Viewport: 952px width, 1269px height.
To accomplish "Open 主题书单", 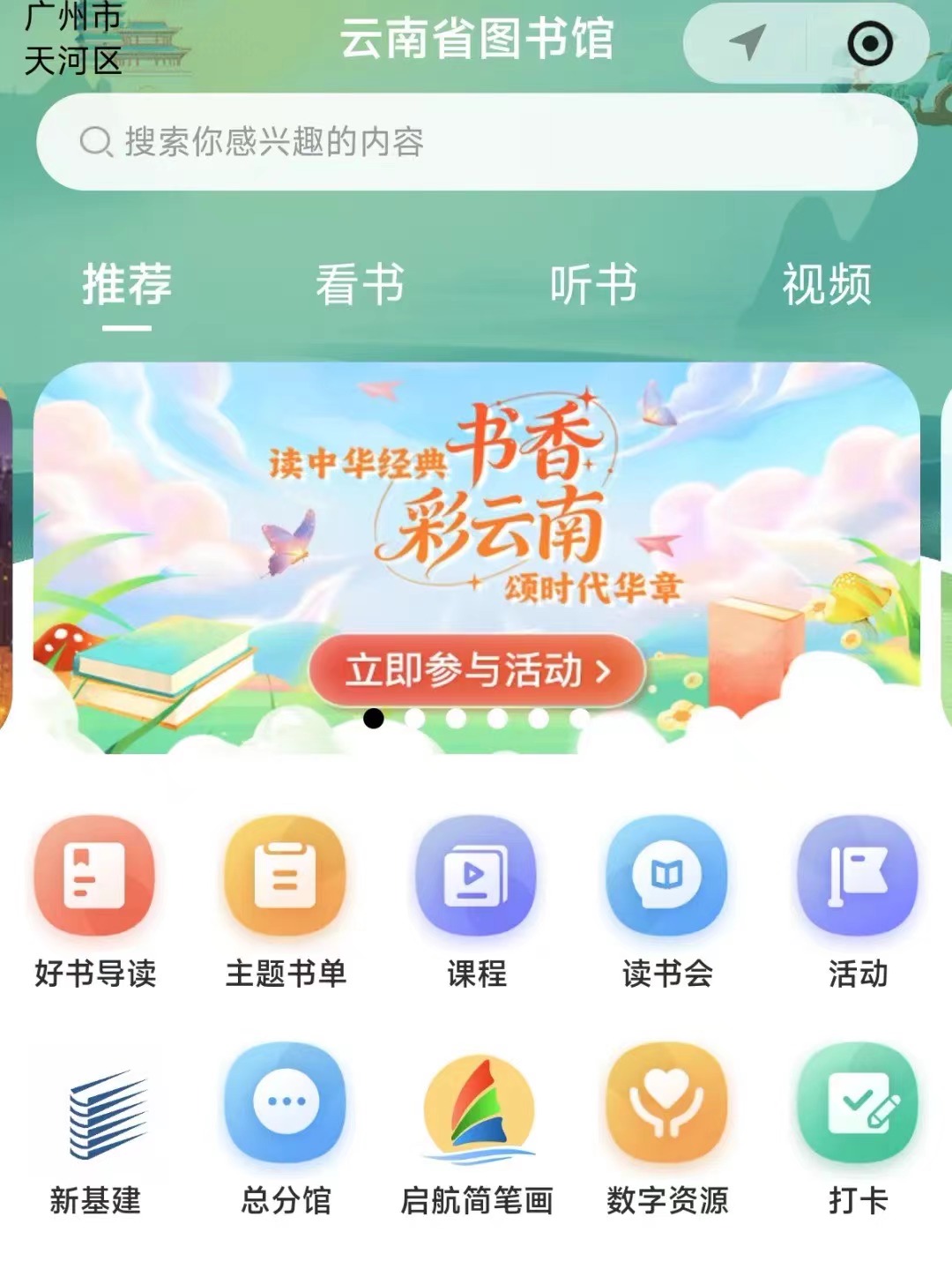I will pyautogui.click(x=286, y=876).
